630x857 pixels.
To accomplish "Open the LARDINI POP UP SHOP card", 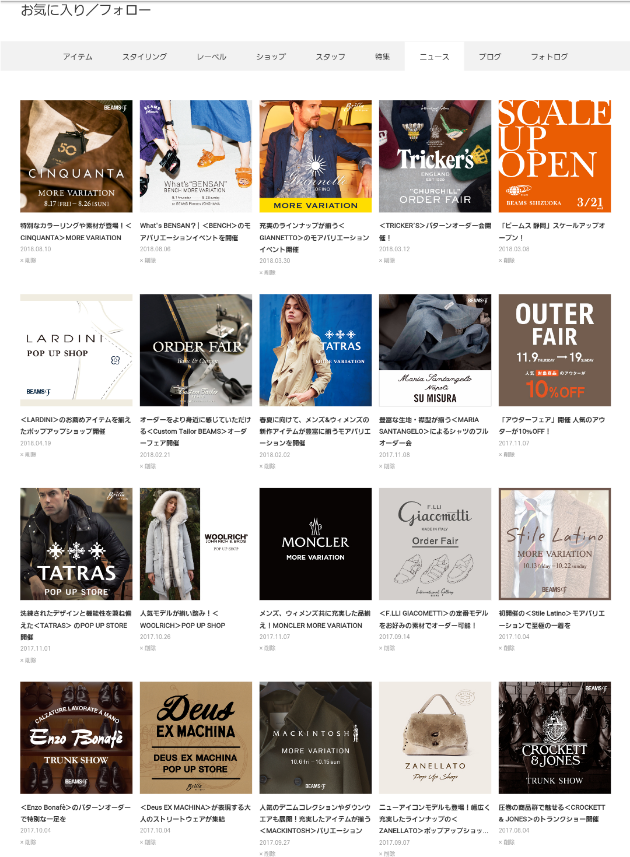I will (76, 350).
